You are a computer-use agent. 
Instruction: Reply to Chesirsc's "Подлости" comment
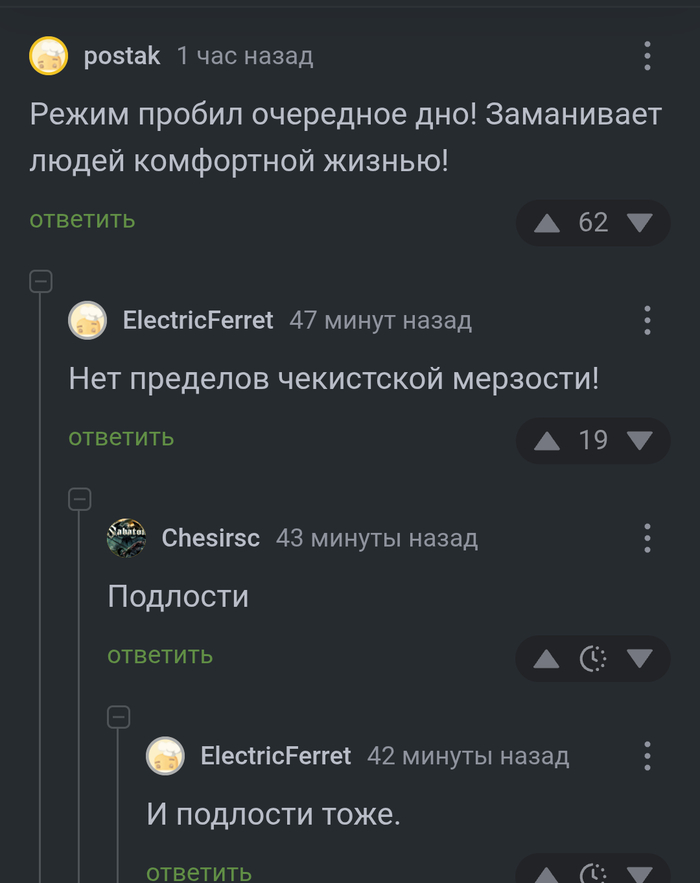[x=160, y=655]
